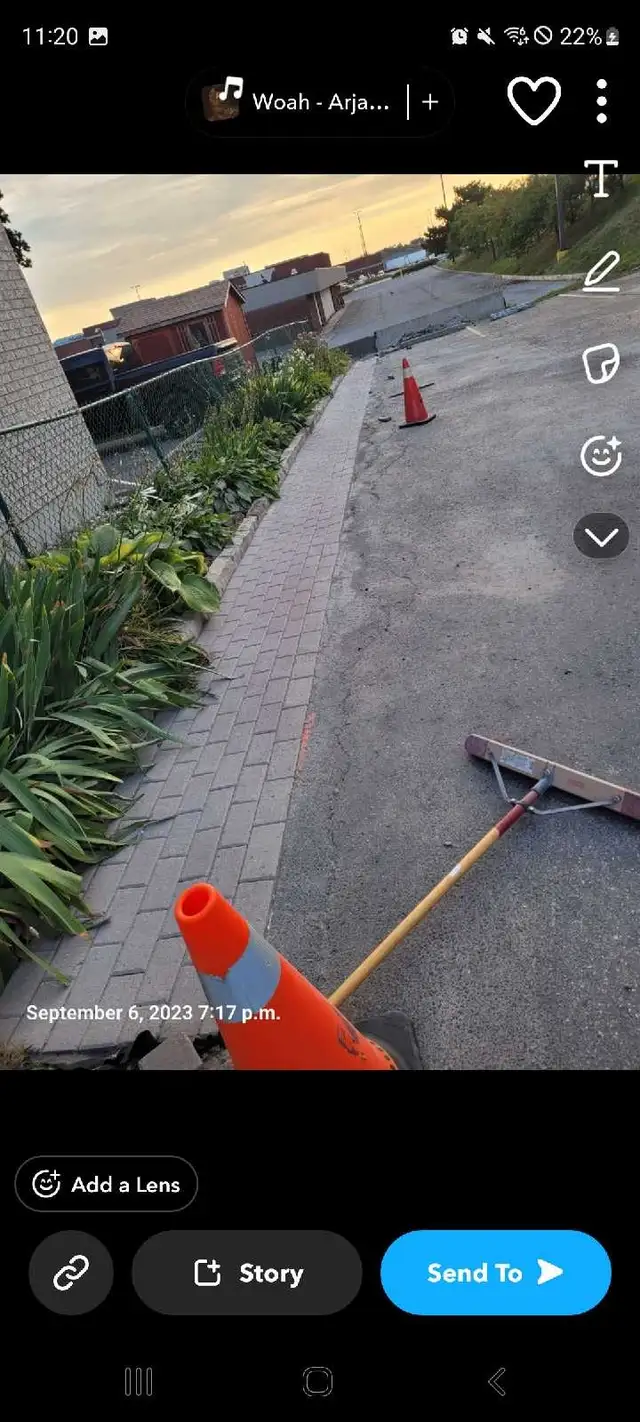Viewport: 640px width, 1422px height.
Task: Add a text caption with T tool
Action: click(x=601, y=179)
